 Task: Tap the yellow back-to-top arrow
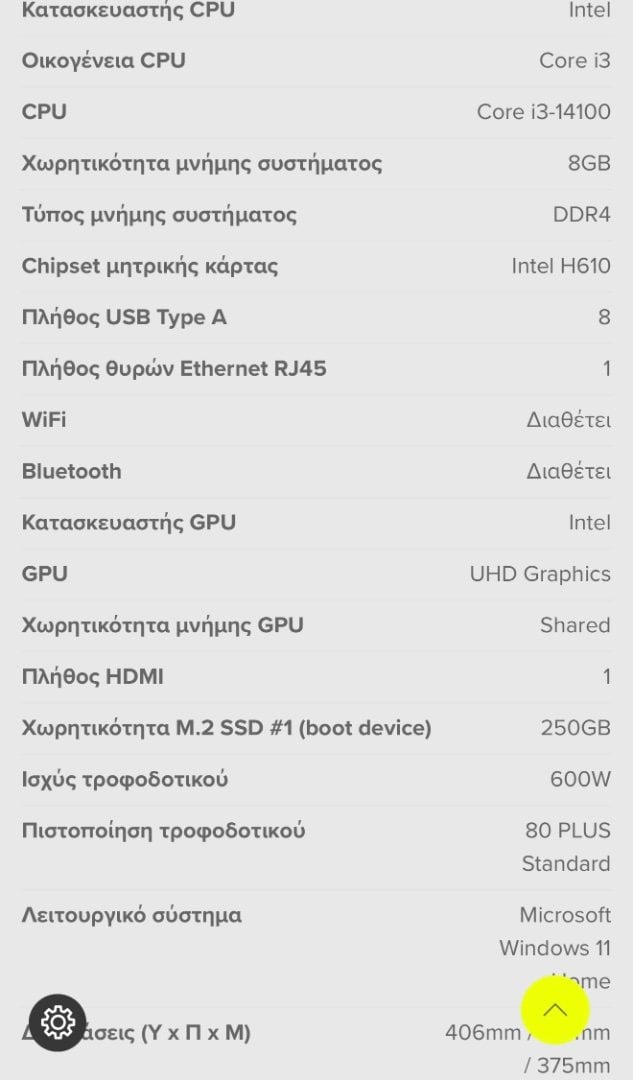[555, 1010]
